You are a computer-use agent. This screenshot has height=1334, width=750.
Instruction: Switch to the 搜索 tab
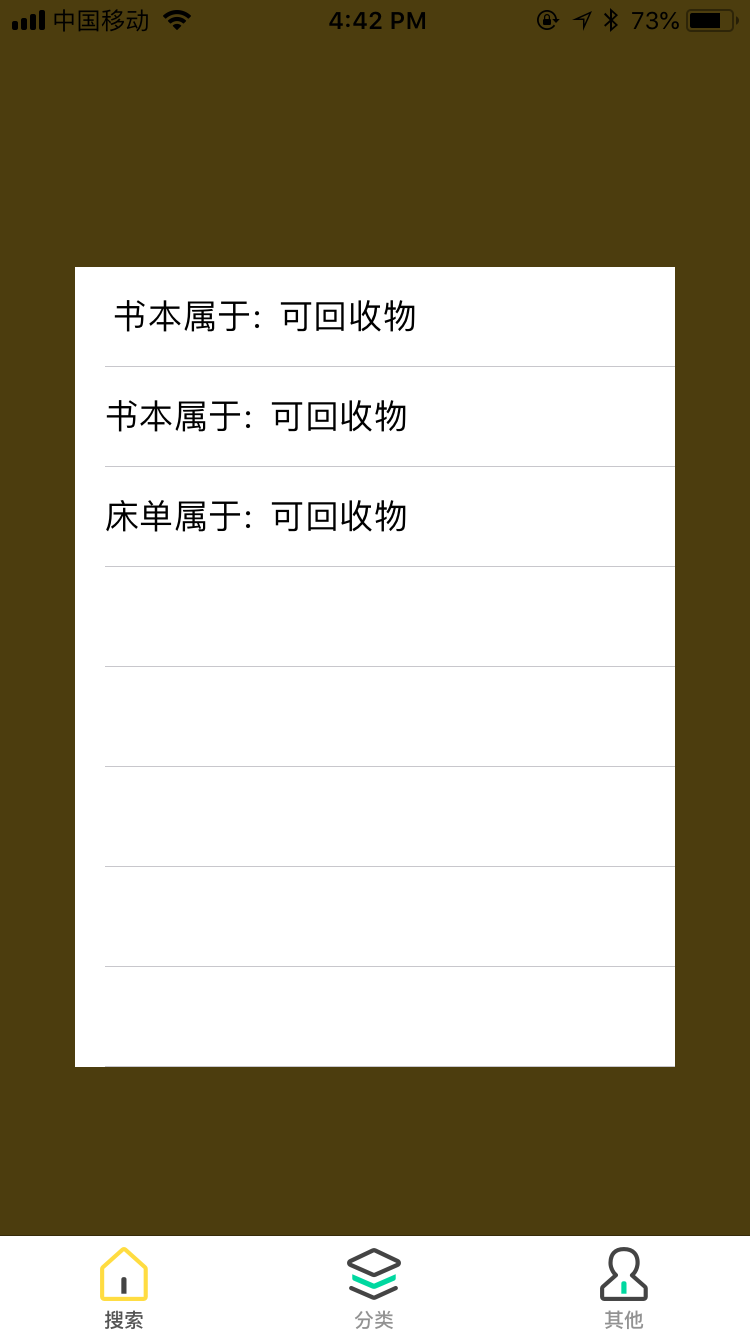pos(124,1286)
